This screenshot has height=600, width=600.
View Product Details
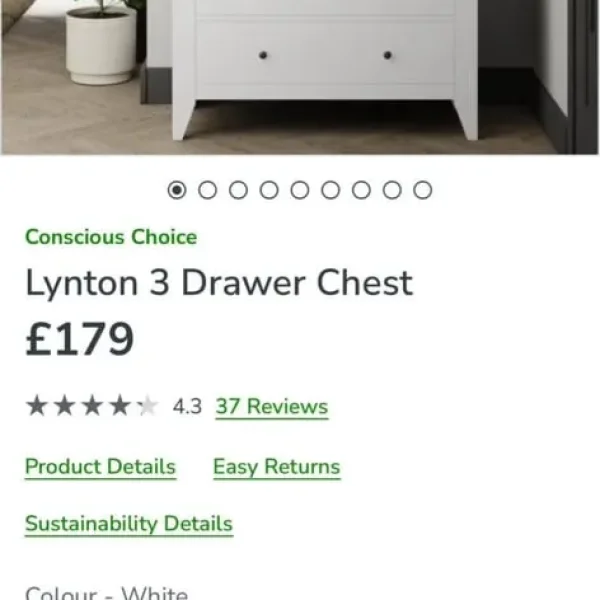coord(100,467)
